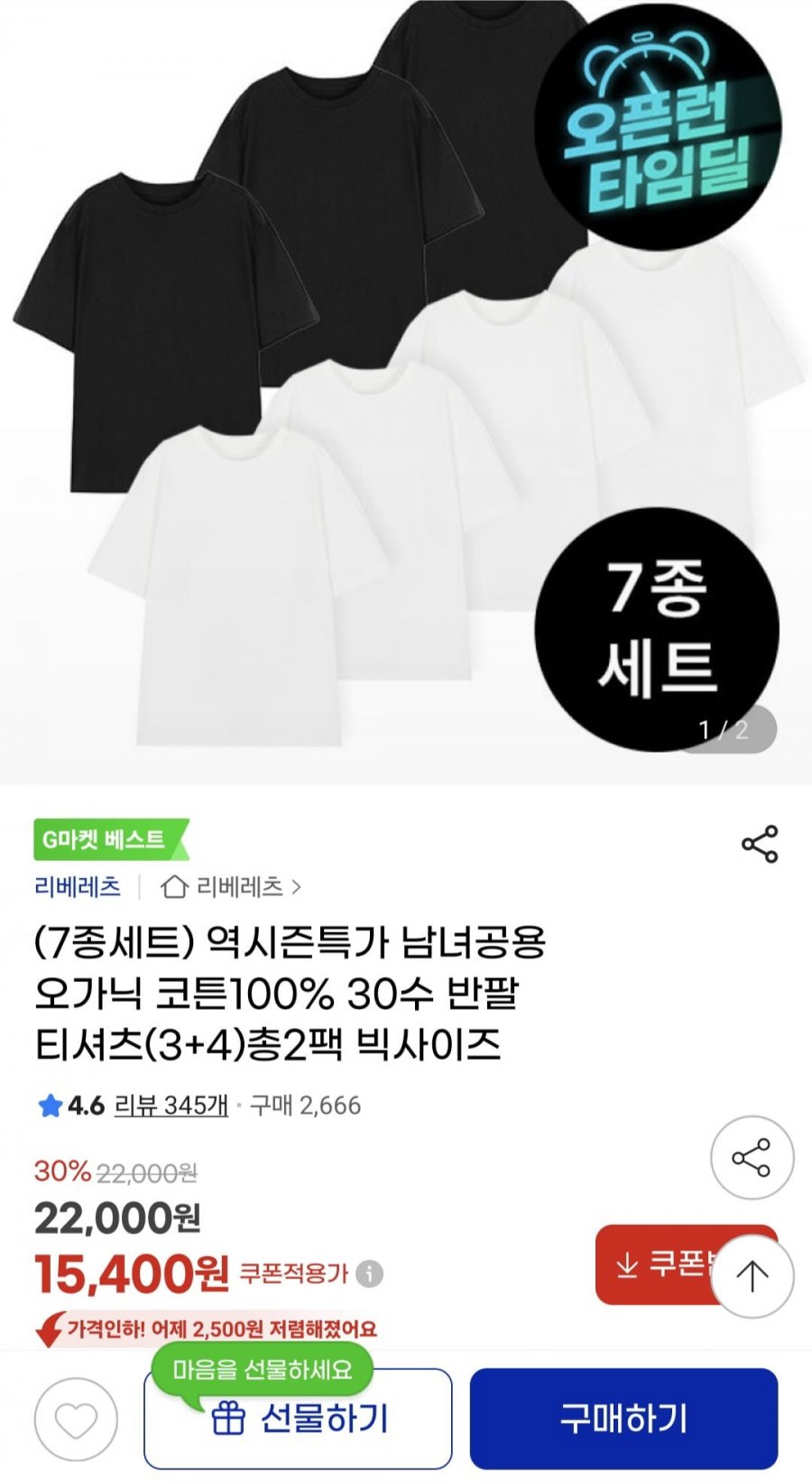Viewport: 812px width, 1482px height.
Task: Open the 리베레츠 brand link
Action: pyautogui.click(x=77, y=887)
